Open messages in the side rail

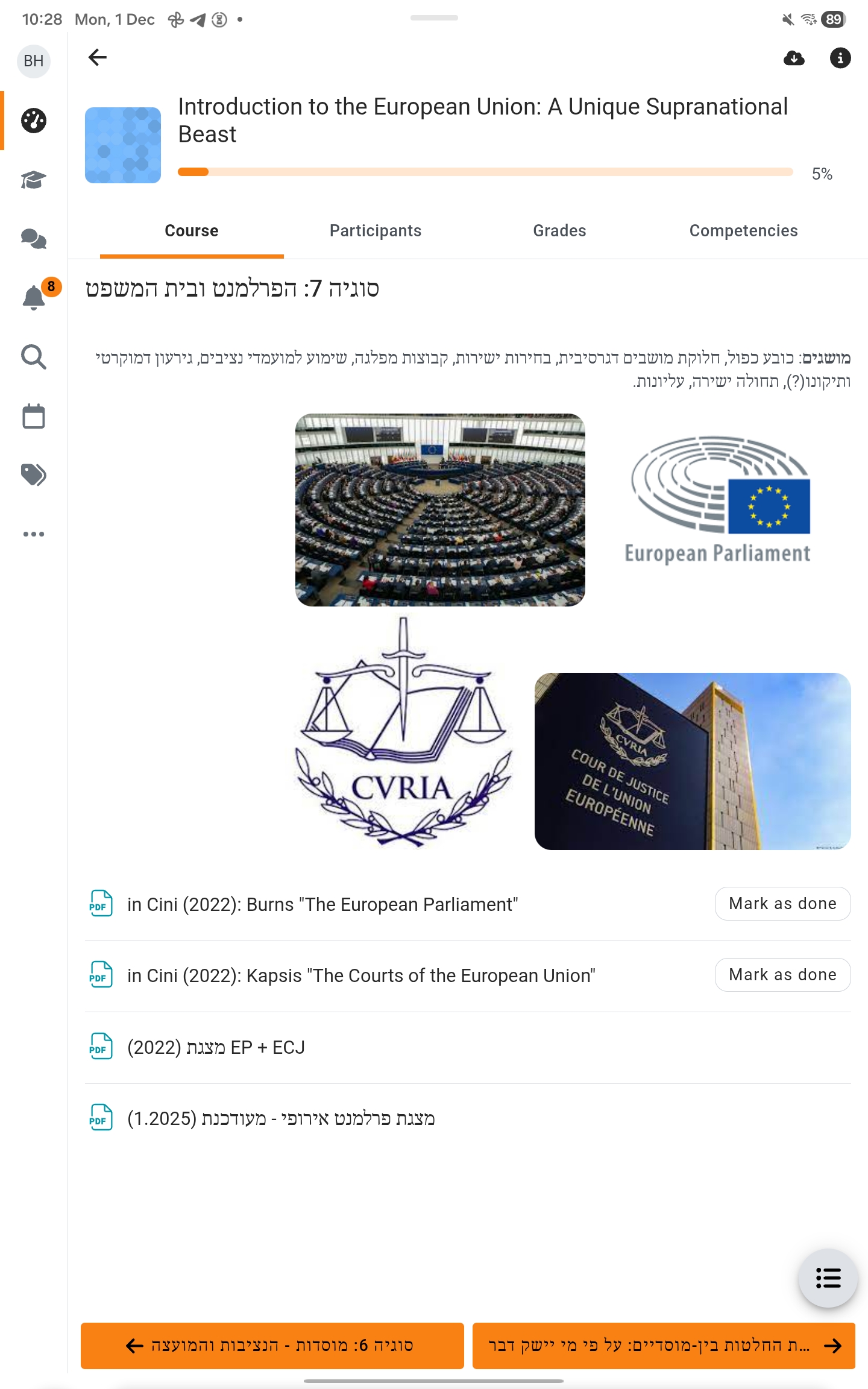[33, 239]
